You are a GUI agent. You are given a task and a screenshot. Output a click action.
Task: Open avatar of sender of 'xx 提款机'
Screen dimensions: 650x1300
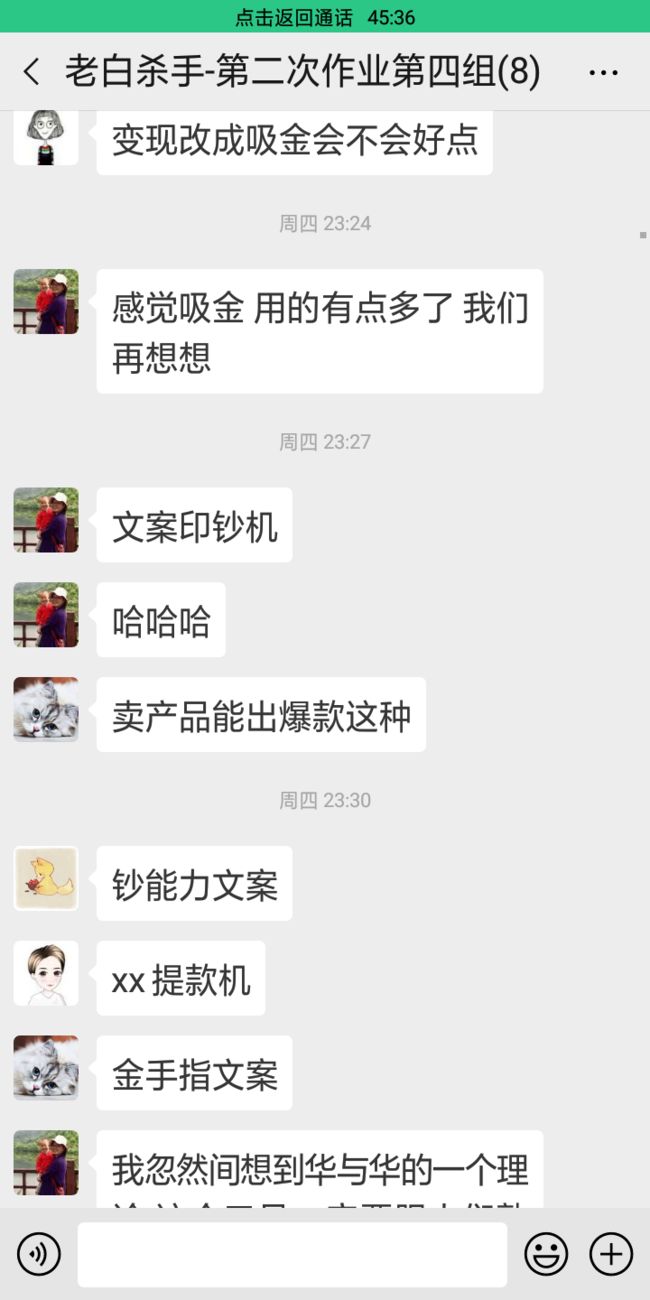[46, 973]
